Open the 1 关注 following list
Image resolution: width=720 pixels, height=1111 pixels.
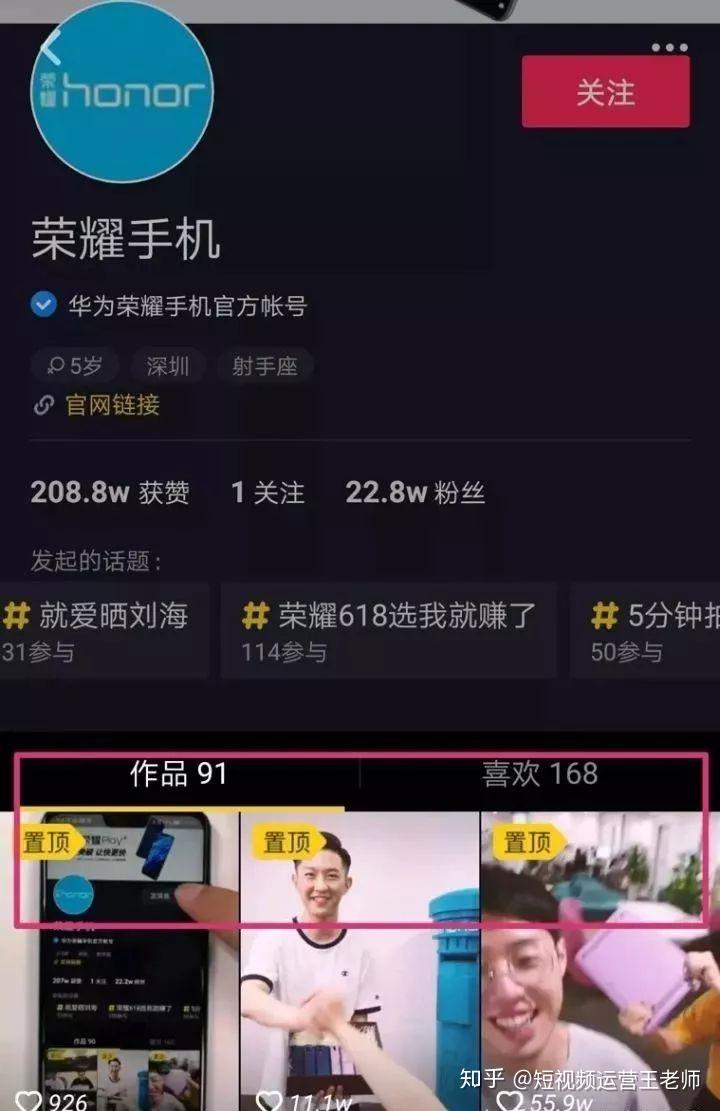pos(267,492)
